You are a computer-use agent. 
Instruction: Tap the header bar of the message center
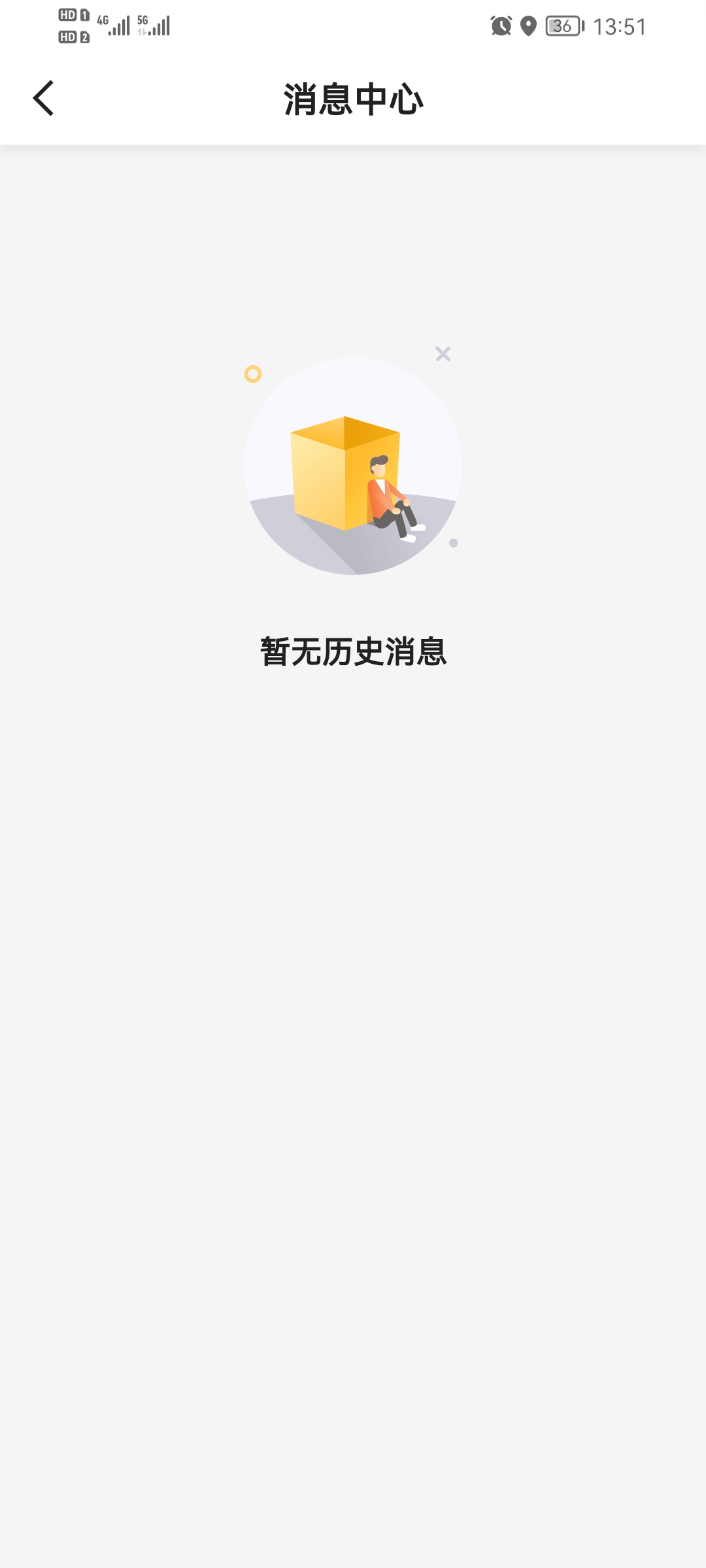tap(353, 98)
